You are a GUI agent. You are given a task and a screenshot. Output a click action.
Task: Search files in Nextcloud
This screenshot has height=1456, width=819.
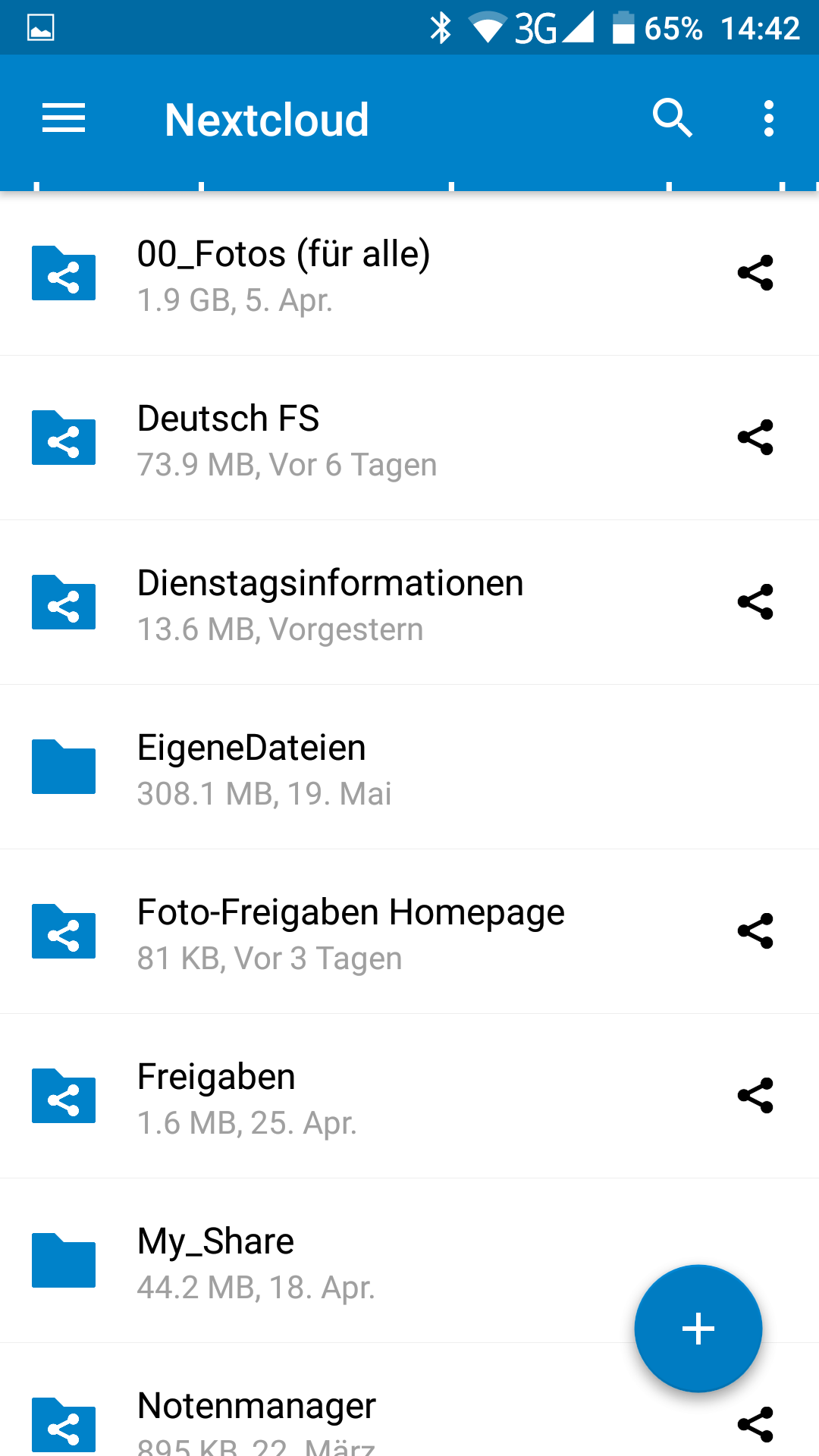coord(672,119)
